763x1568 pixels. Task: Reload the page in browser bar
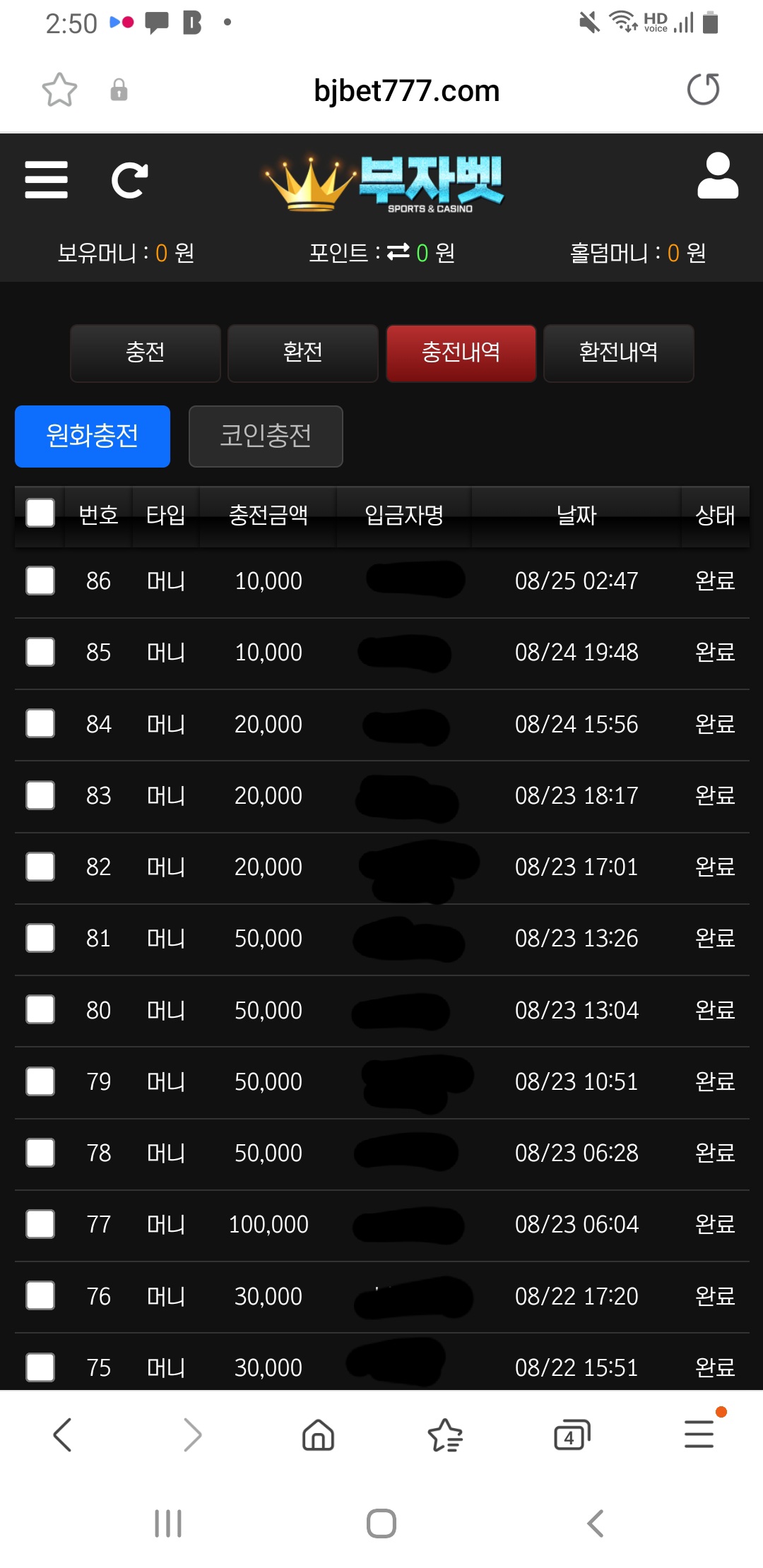click(x=704, y=90)
